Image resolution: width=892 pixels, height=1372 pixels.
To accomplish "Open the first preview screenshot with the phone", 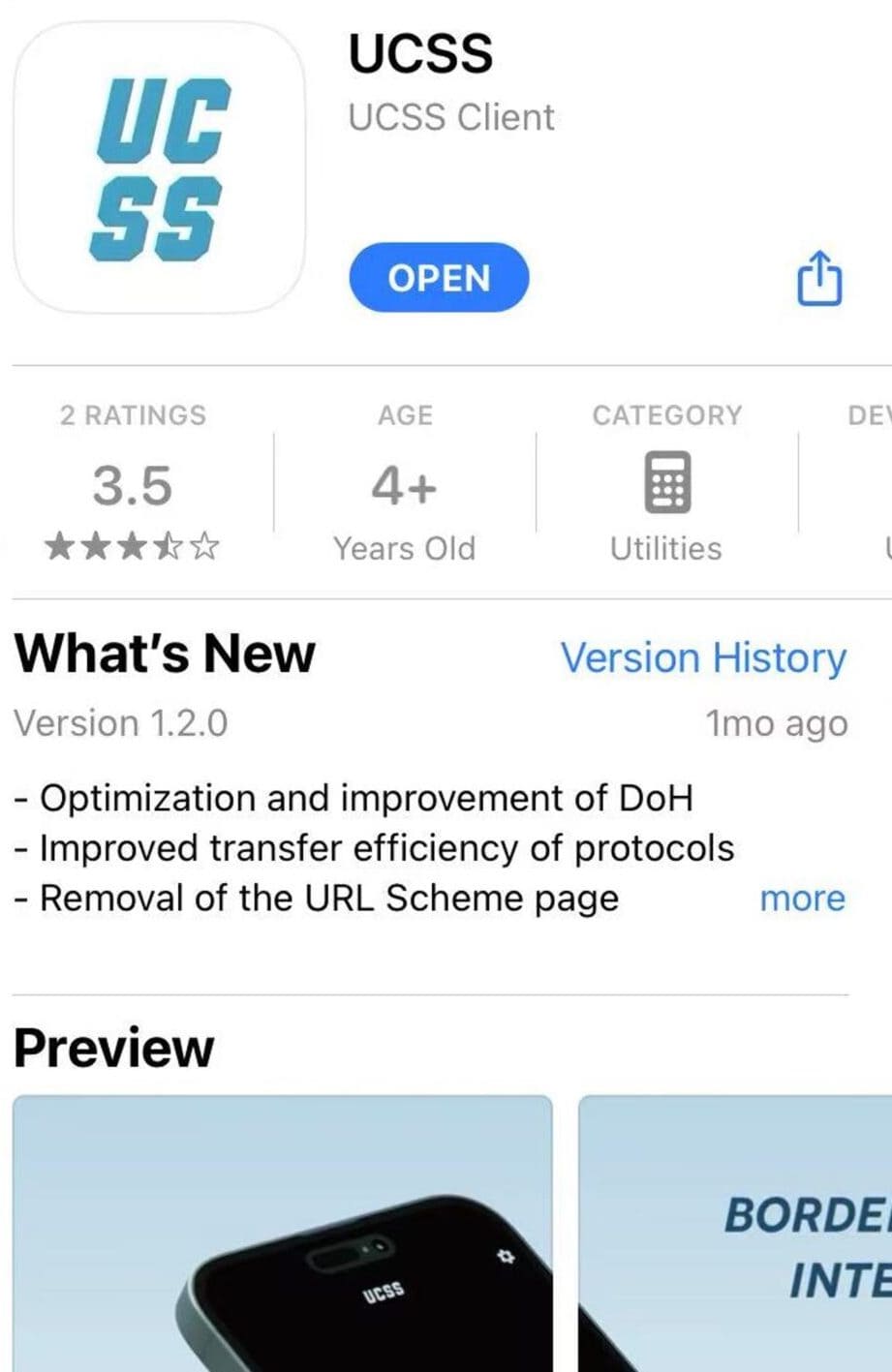I will [x=282, y=1233].
